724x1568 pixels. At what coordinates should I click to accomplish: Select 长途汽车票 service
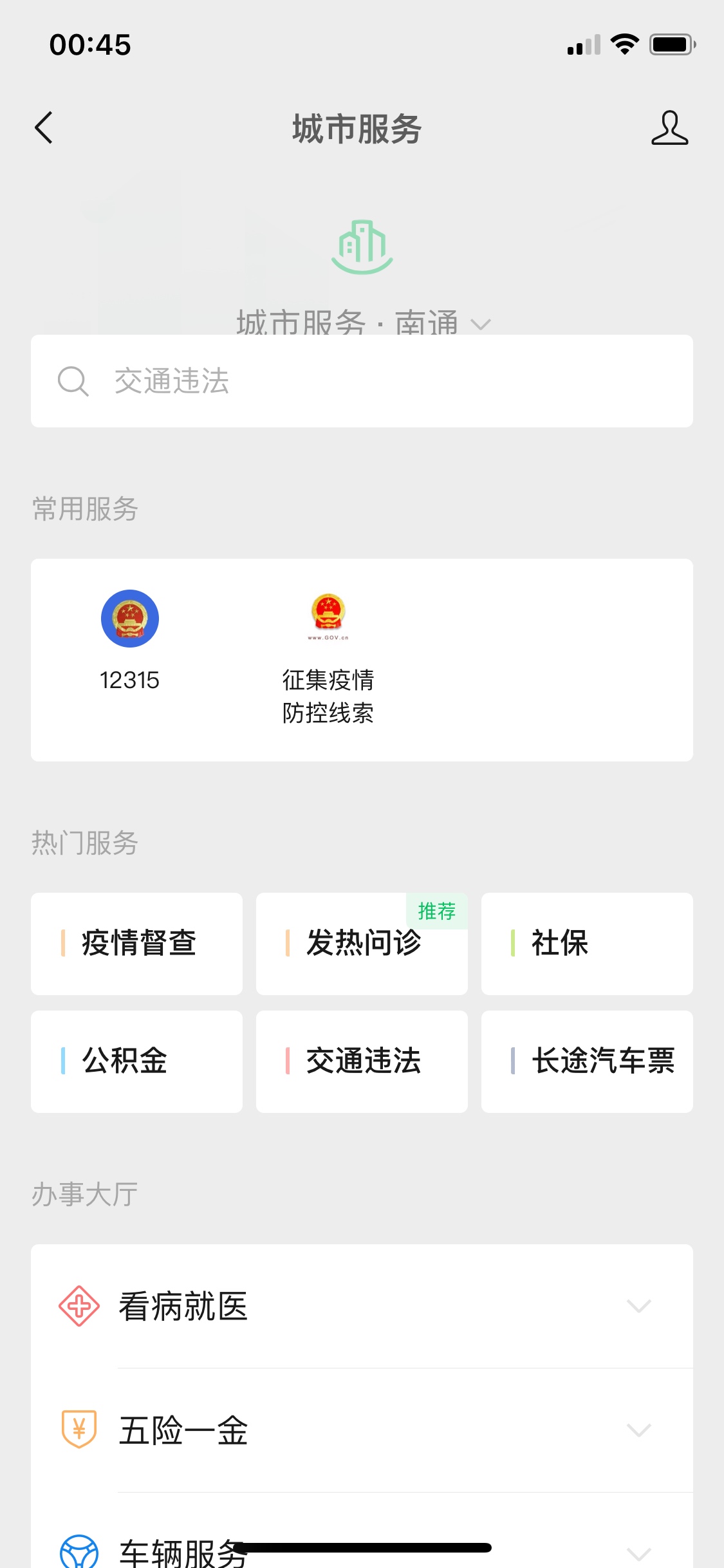(x=587, y=1061)
